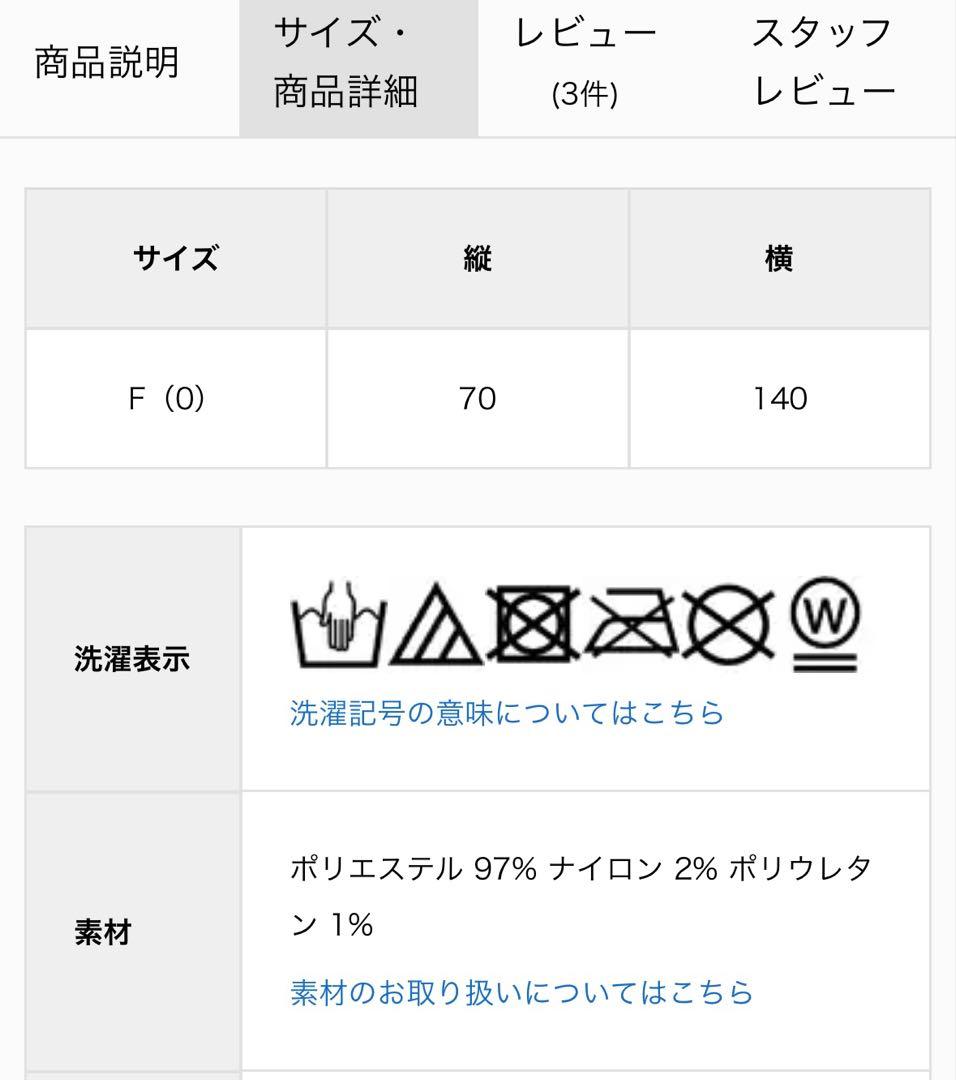
Task: Select the hand wash tub care symbol
Action: (338, 625)
